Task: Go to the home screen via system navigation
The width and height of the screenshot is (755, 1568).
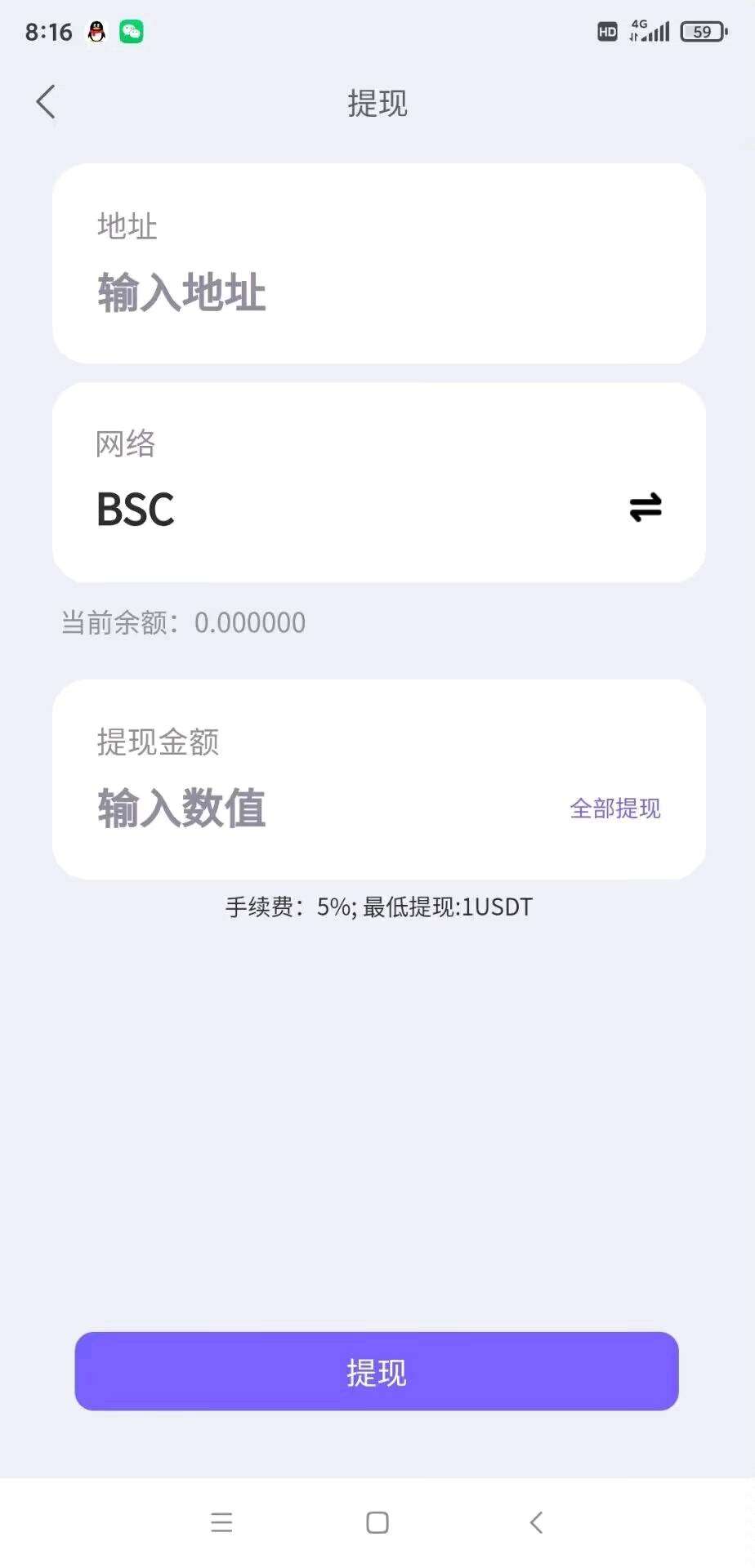Action: coord(377,1522)
